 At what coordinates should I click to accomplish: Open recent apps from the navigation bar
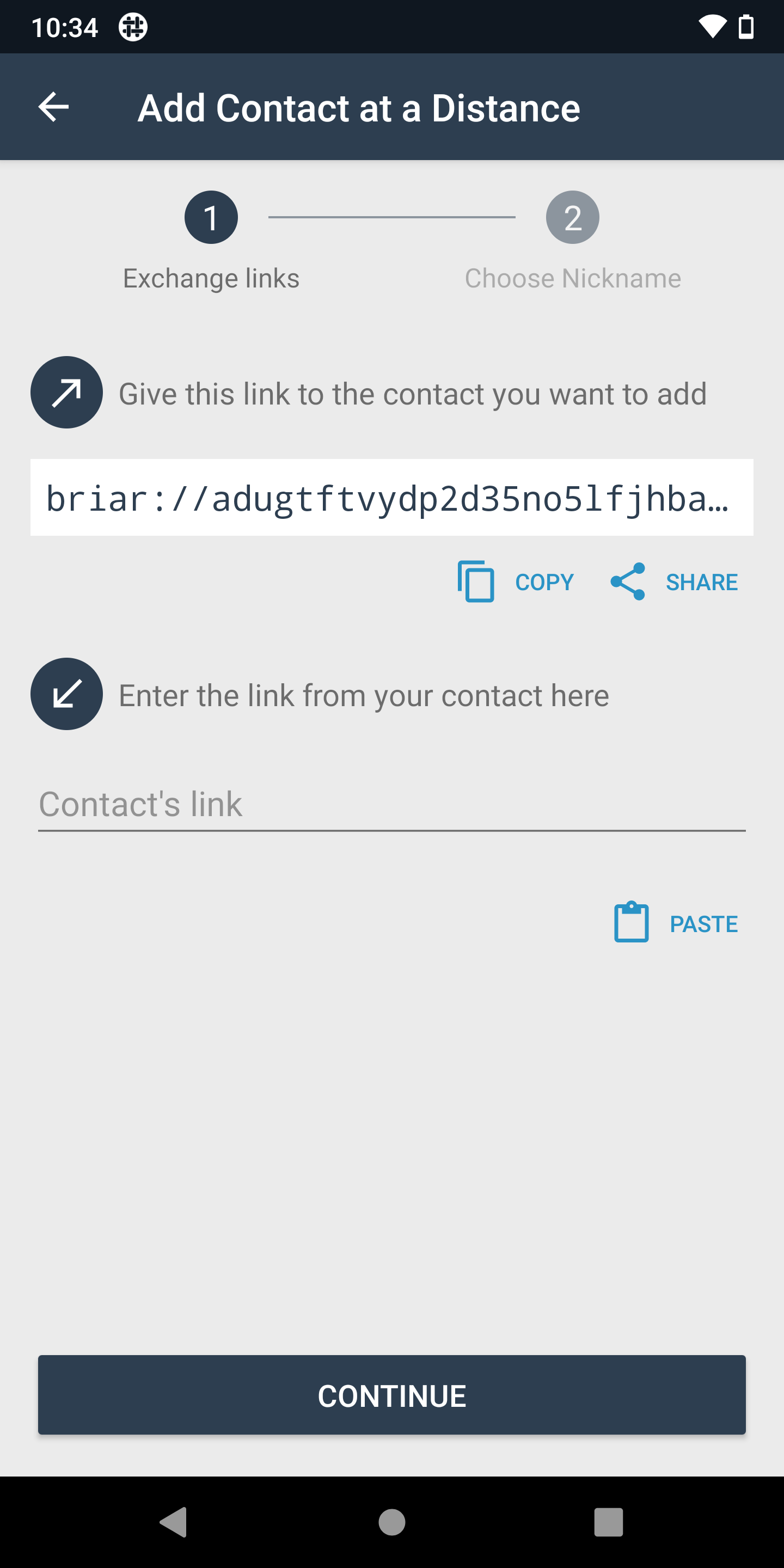[x=608, y=1522]
